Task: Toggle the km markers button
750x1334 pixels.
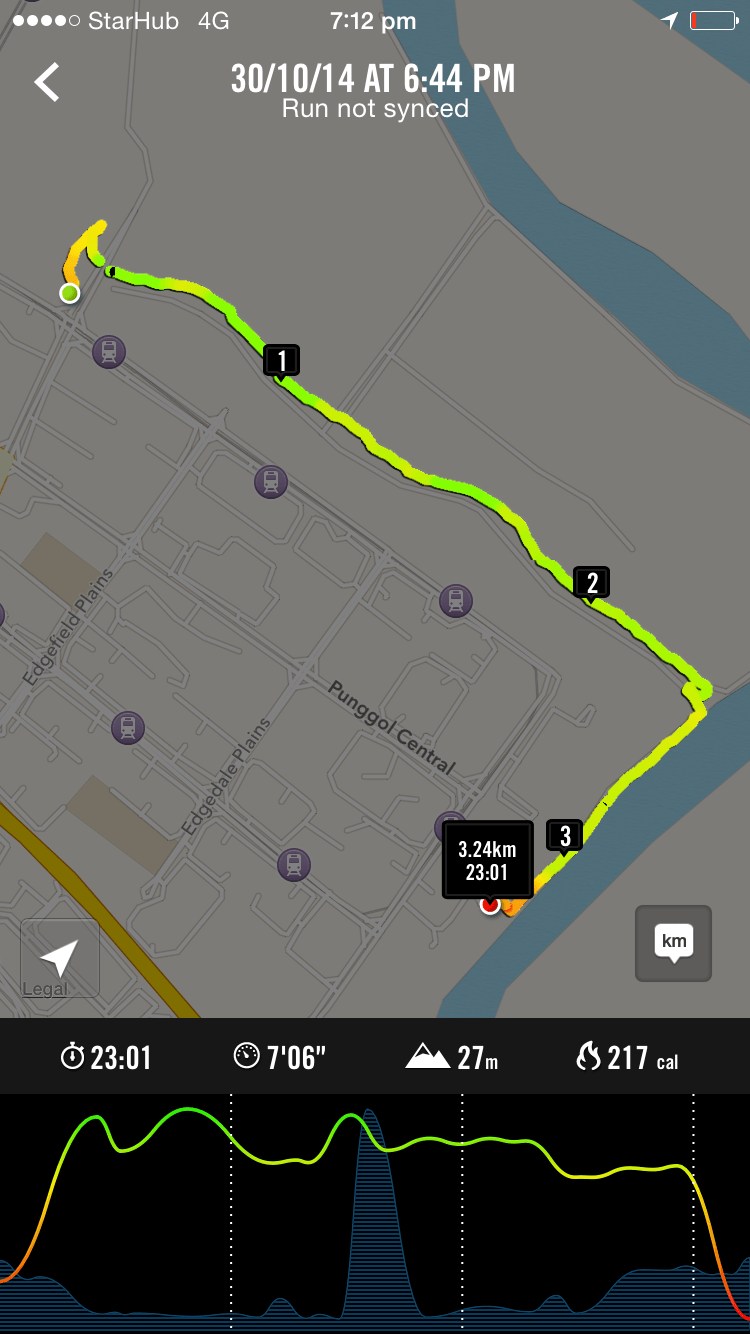Action: click(x=673, y=943)
